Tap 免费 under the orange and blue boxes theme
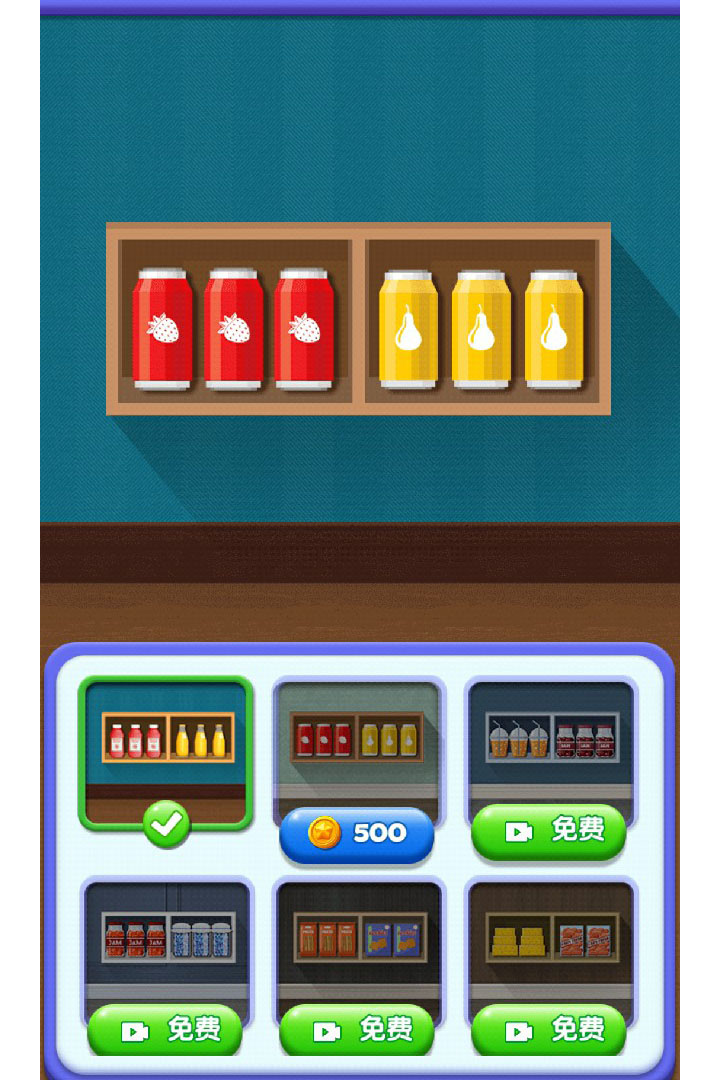This screenshot has height=1080, width=720. [357, 1030]
